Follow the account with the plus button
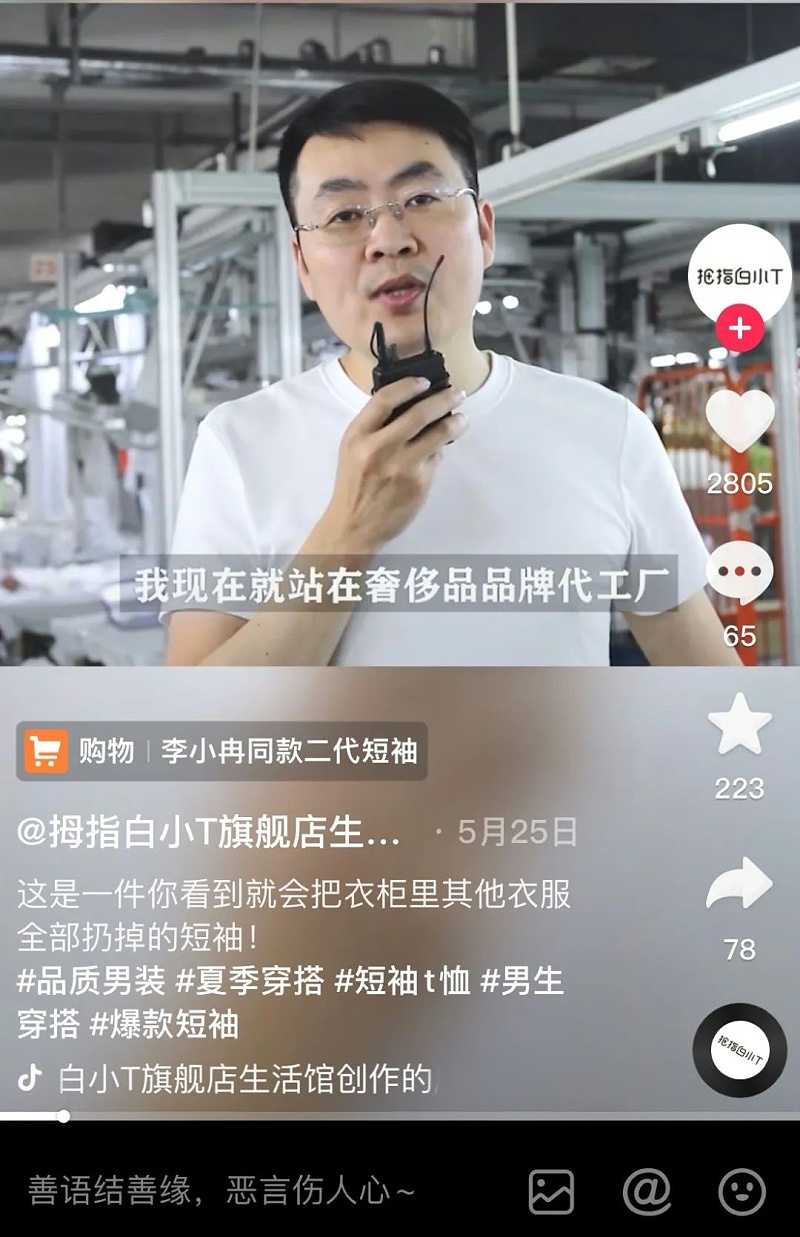Screen dimensions: 800x1237 (740, 330)
